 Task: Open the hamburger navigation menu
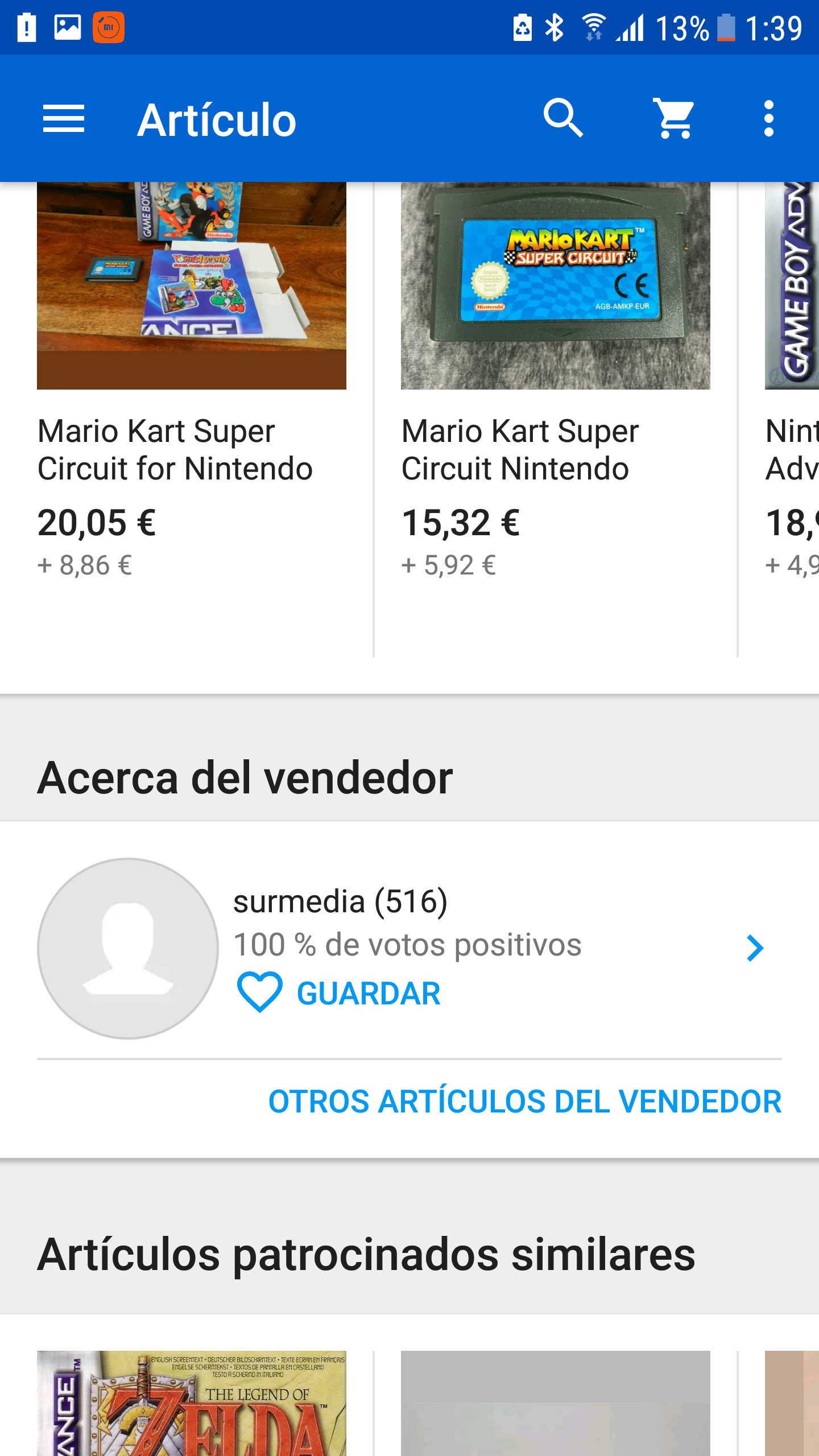coord(64,119)
